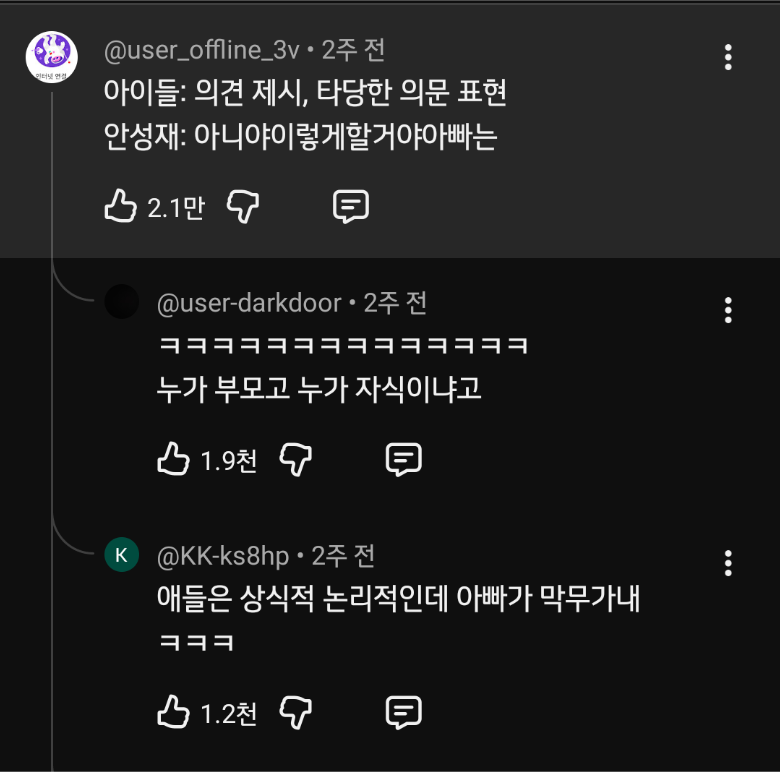Open @user_offline_3v's profile picture
The image size is (781, 772).
[x=51, y=56]
